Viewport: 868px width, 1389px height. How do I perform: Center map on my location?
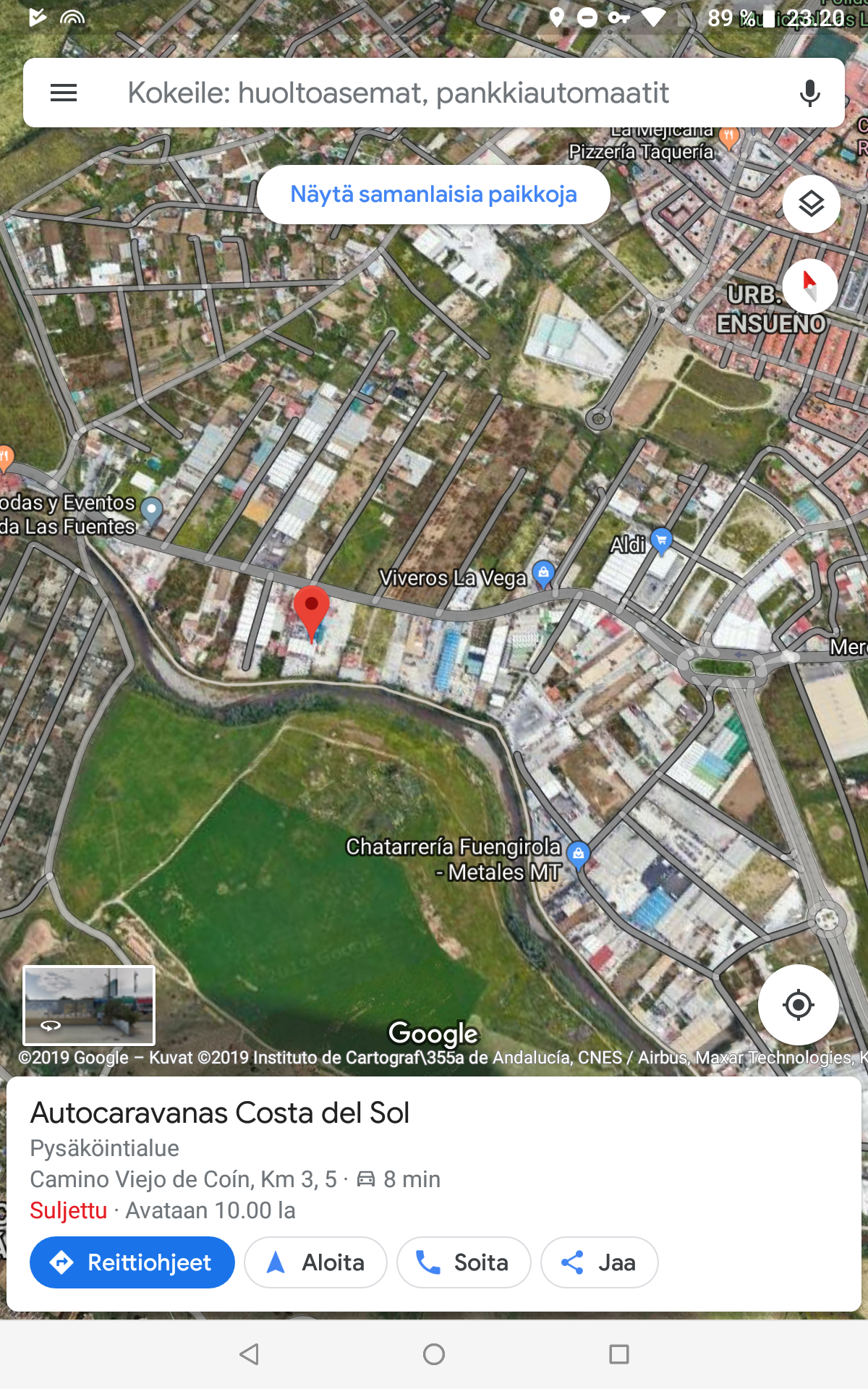click(x=799, y=1005)
